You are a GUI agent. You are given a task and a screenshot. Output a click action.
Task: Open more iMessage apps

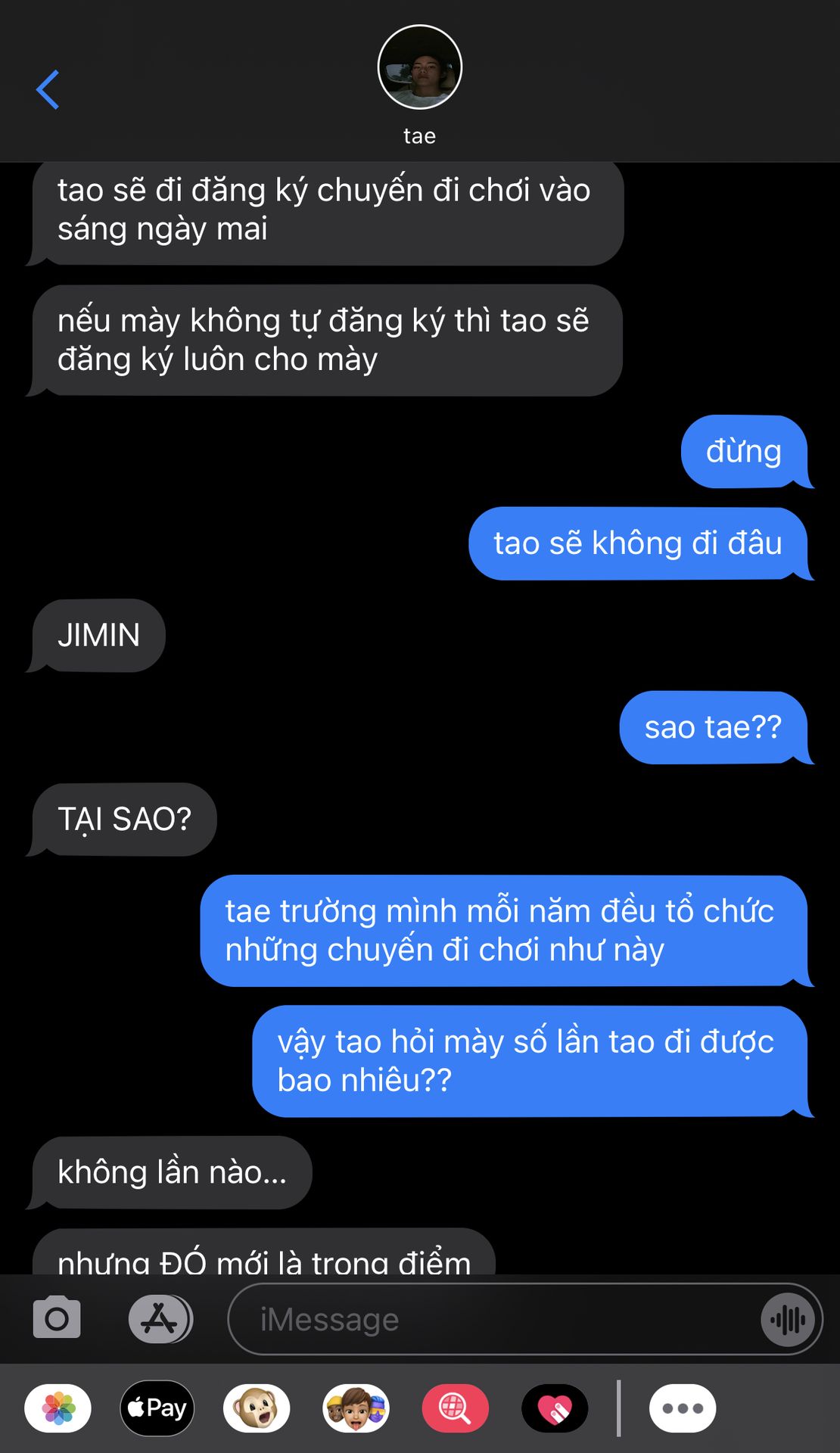(683, 1408)
